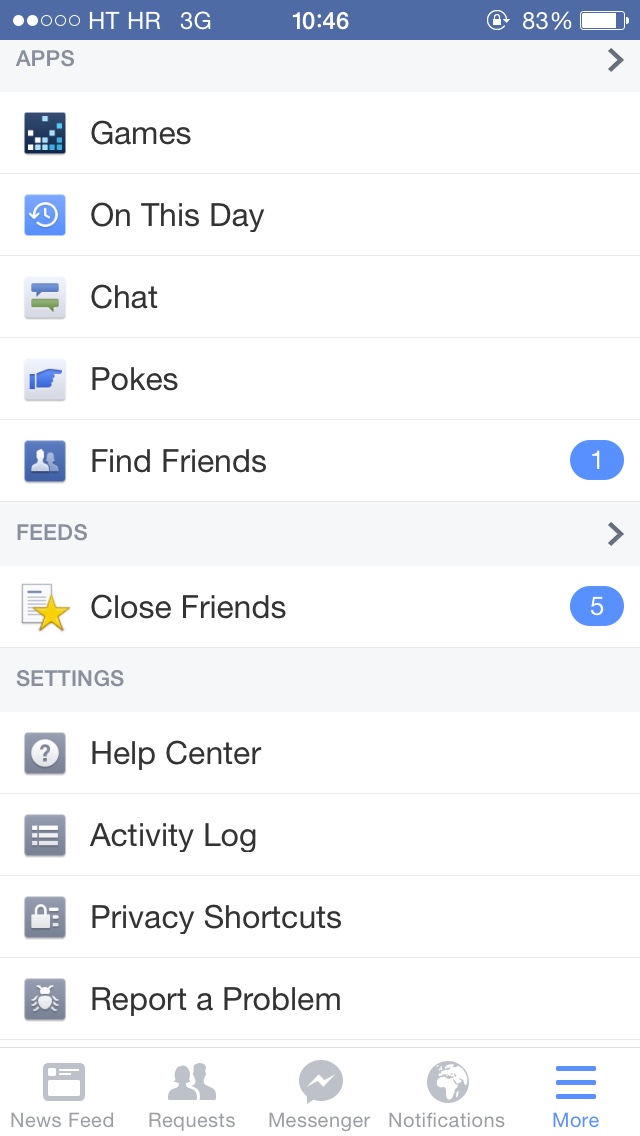Screen dimensions: 640x1136
Task: Switch to the News Feed tab
Action: tap(63, 1093)
